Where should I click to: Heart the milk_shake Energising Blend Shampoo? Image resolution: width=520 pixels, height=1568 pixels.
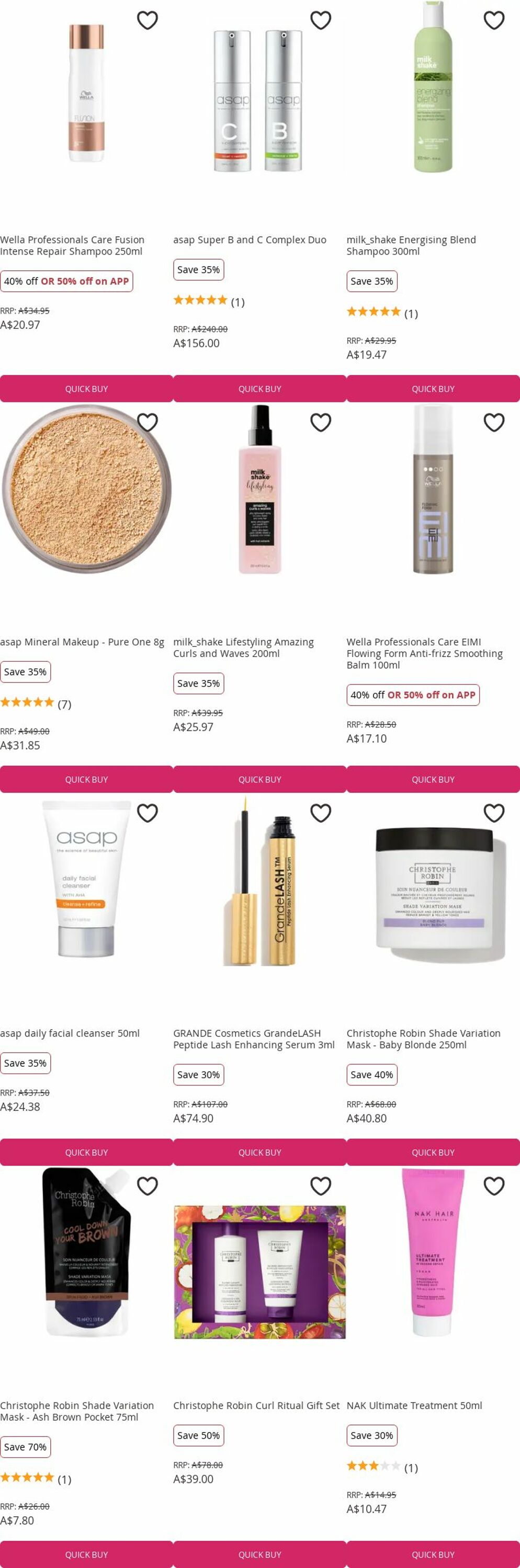[494, 20]
